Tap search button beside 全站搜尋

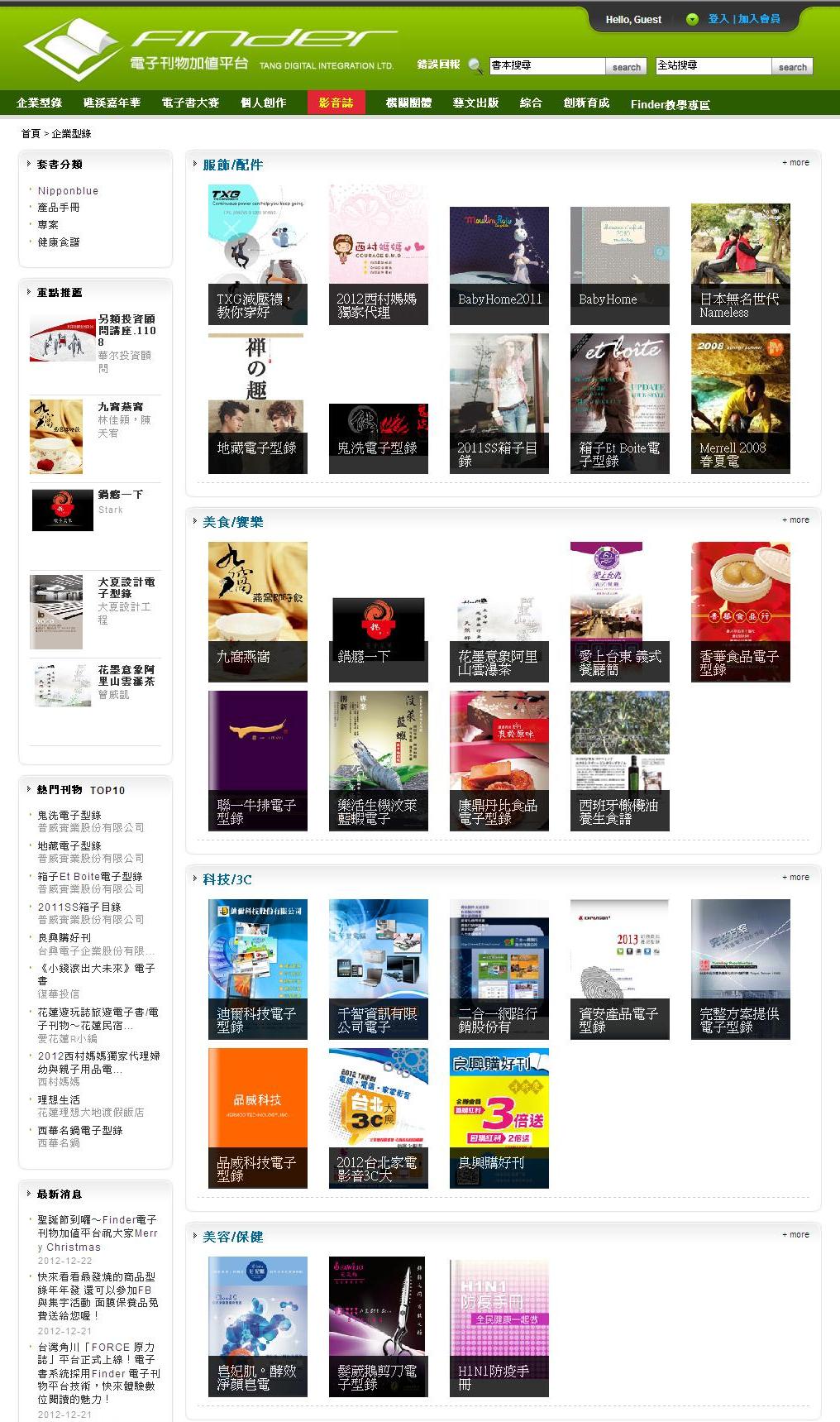coord(792,67)
